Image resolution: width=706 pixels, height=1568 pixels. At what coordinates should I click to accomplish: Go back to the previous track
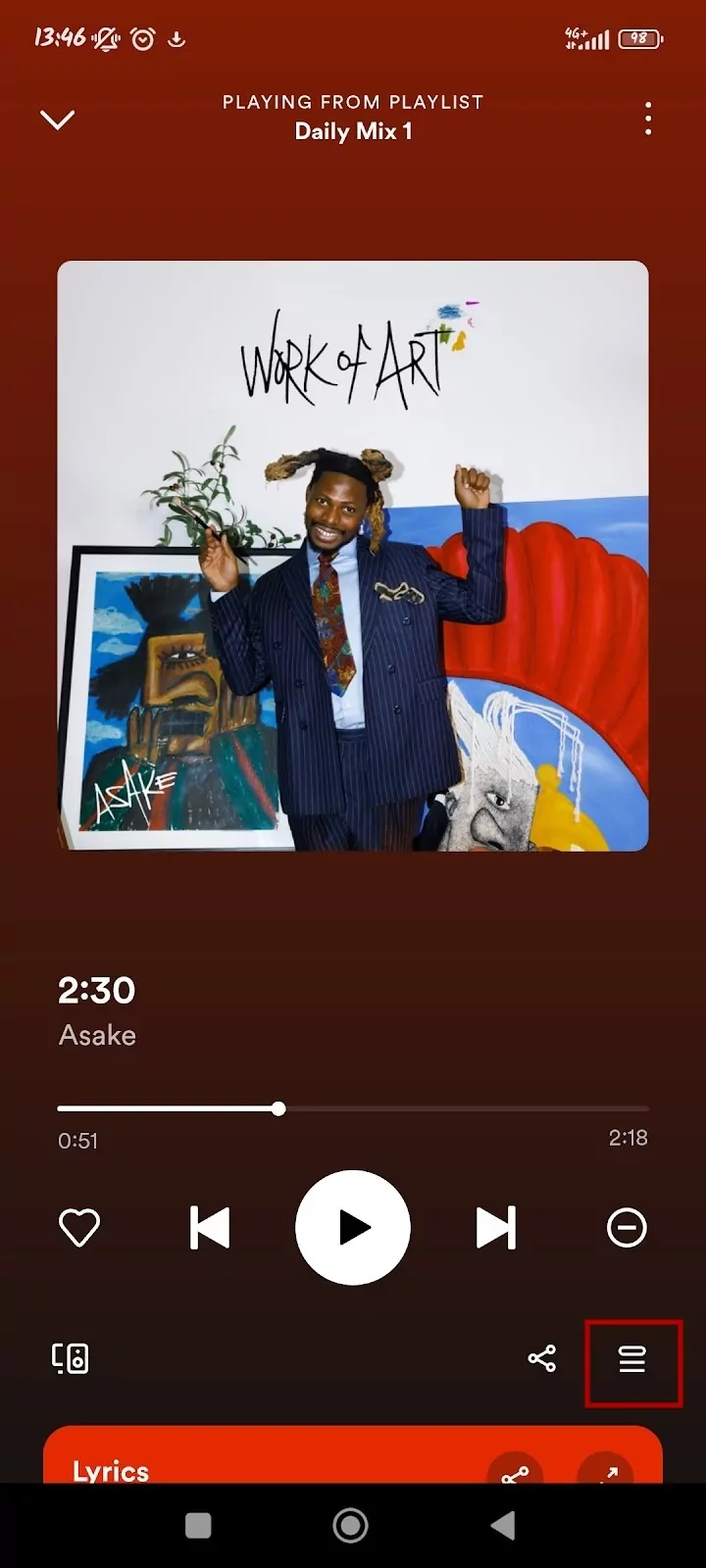(210, 1227)
